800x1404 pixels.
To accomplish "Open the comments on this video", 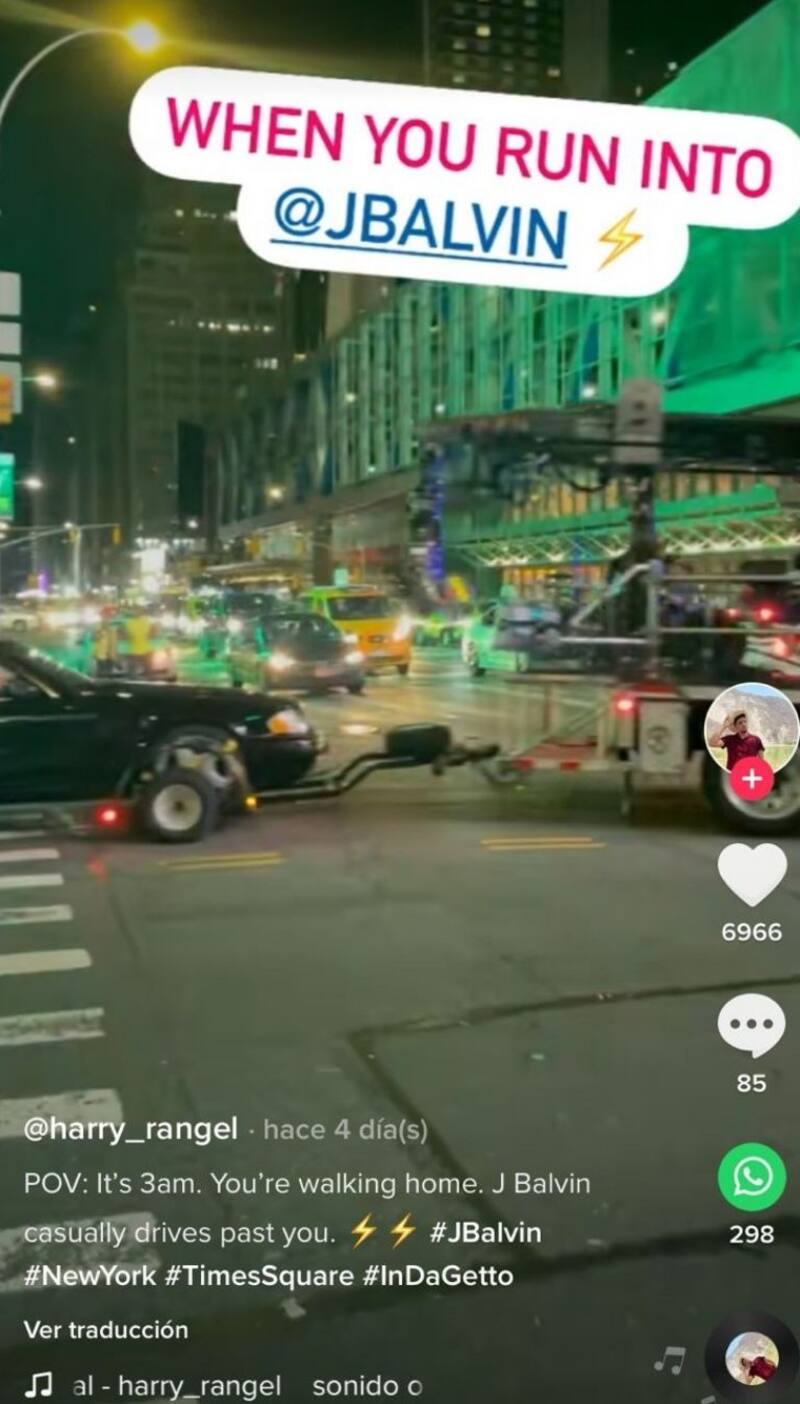I will pyautogui.click(x=751, y=1026).
